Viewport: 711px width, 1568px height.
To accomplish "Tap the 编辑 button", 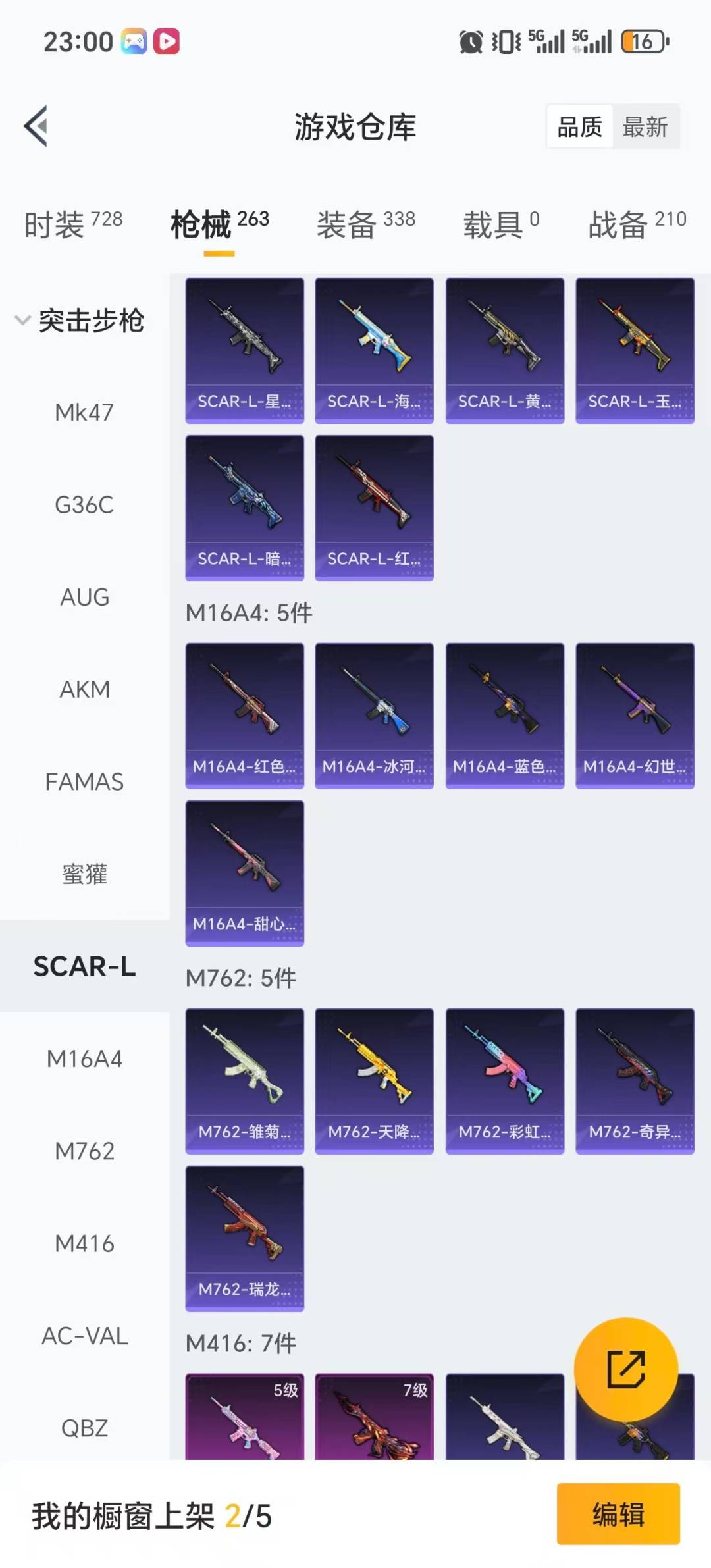I will tap(618, 1514).
